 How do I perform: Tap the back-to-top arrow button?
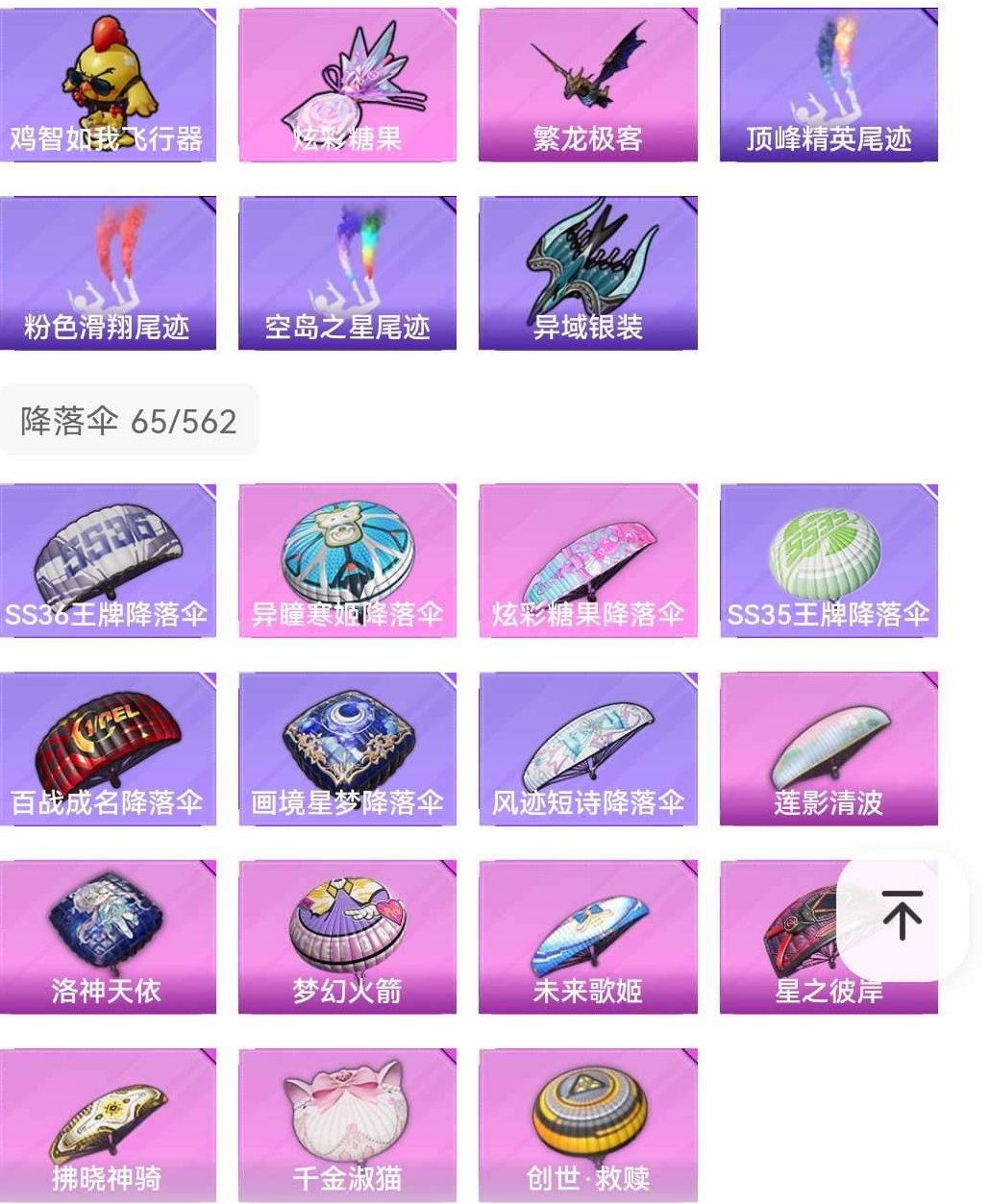click(902, 918)
